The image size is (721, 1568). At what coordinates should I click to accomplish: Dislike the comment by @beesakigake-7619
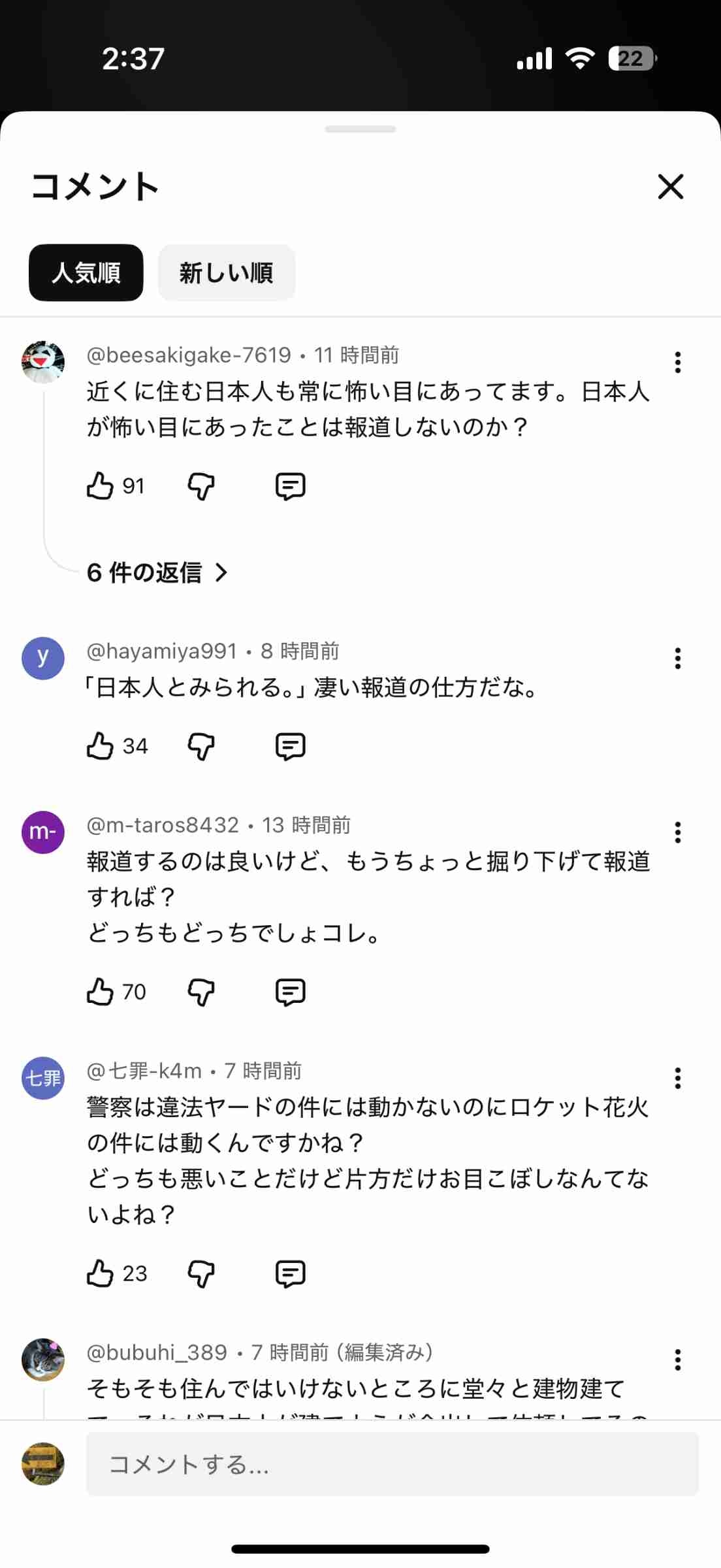point(201,486)
